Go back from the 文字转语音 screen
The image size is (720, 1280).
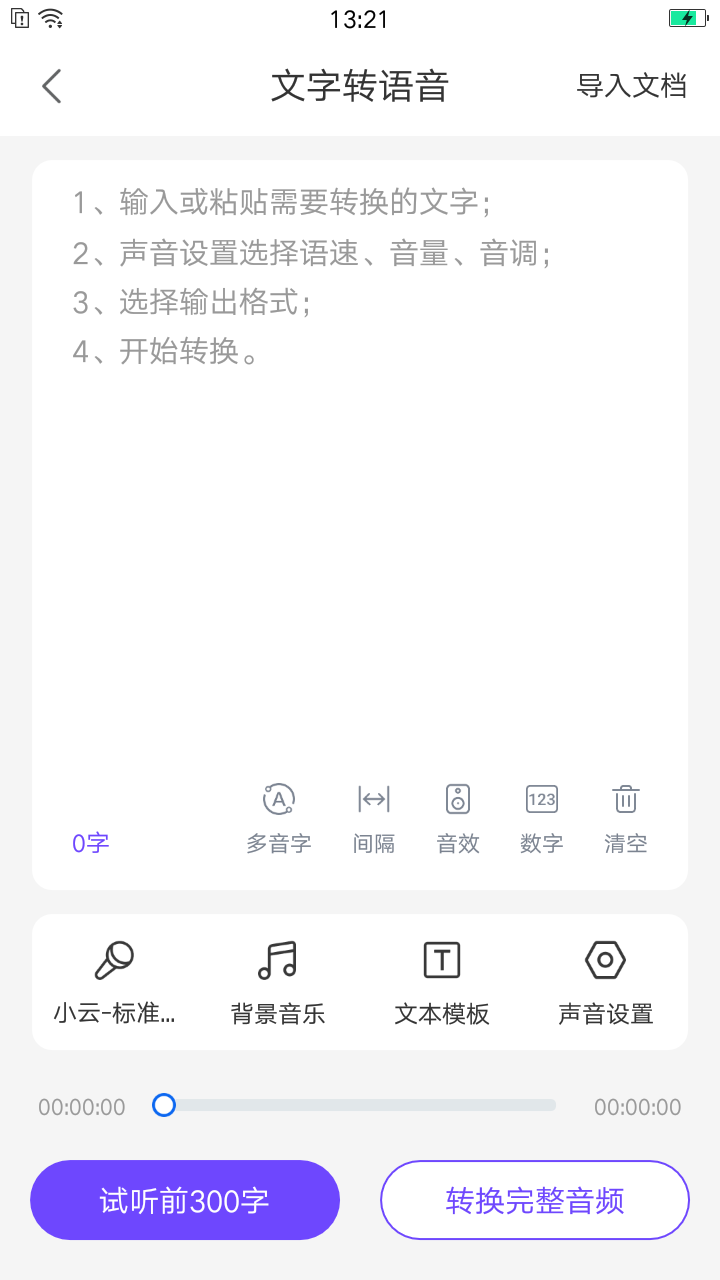tap(52, 86)
